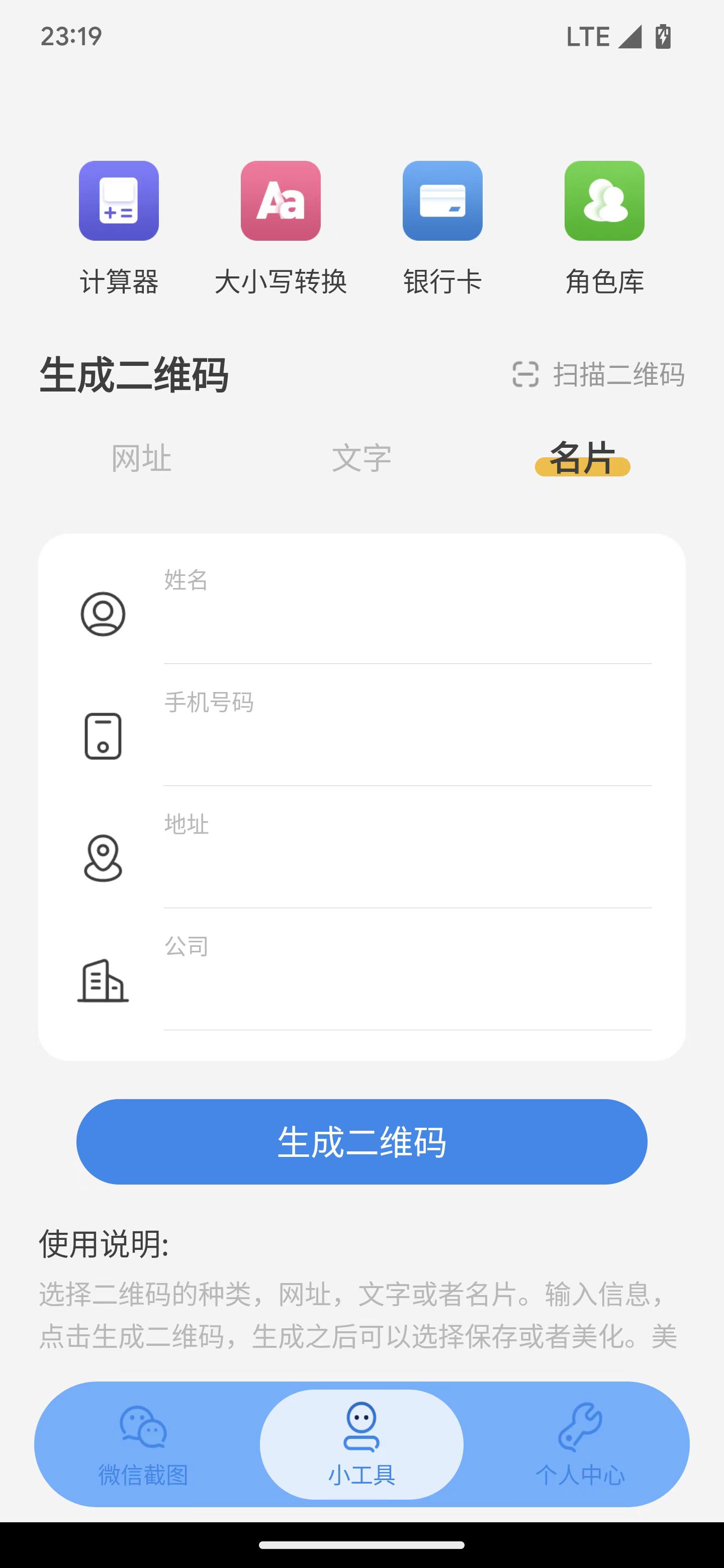The height and width of the screenshot is (1568, 724).
Task: Select the highlighted 名片 business card tab
Action: pos(582,461)
